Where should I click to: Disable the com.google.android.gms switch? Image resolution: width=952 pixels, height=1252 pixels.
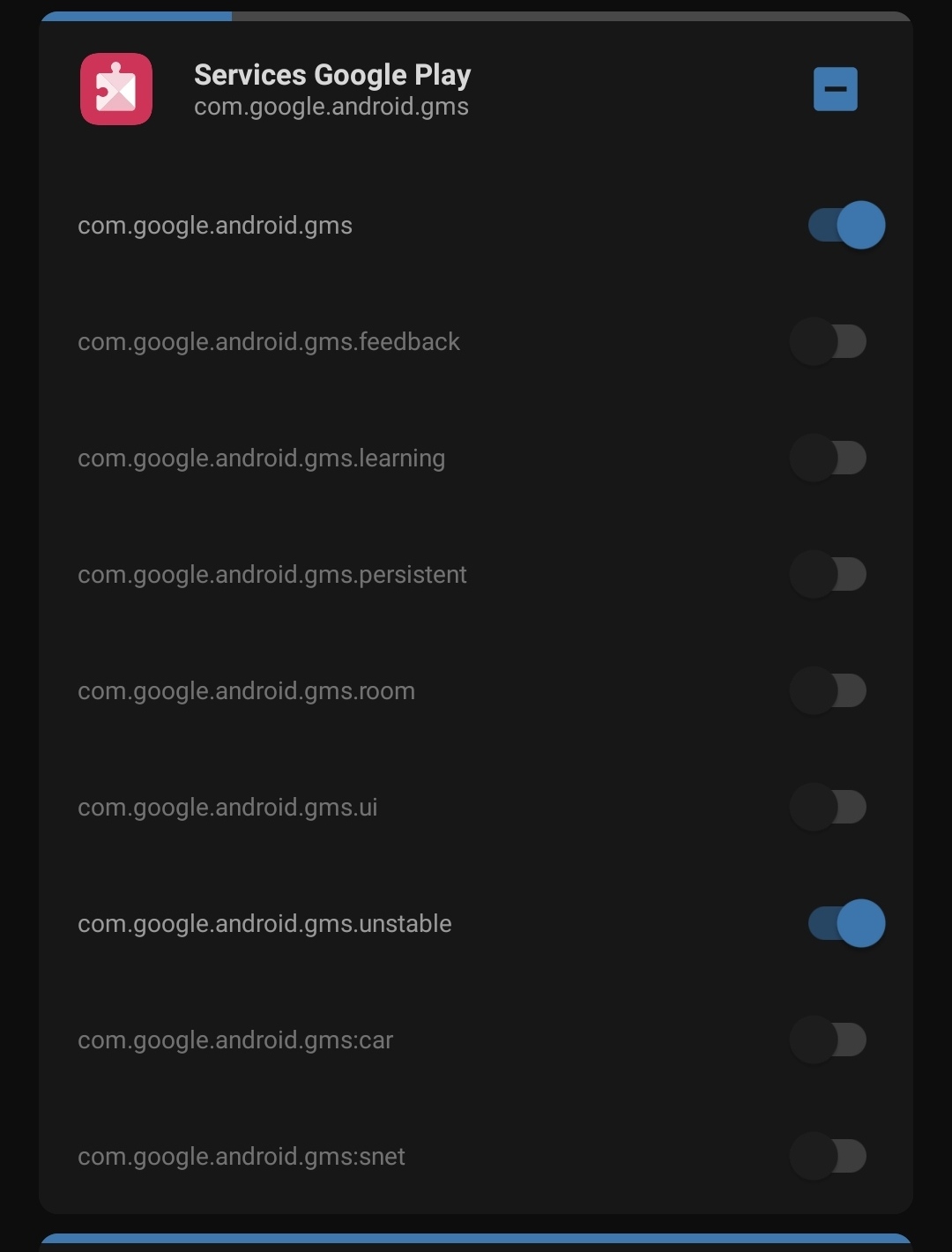point(846,225)
